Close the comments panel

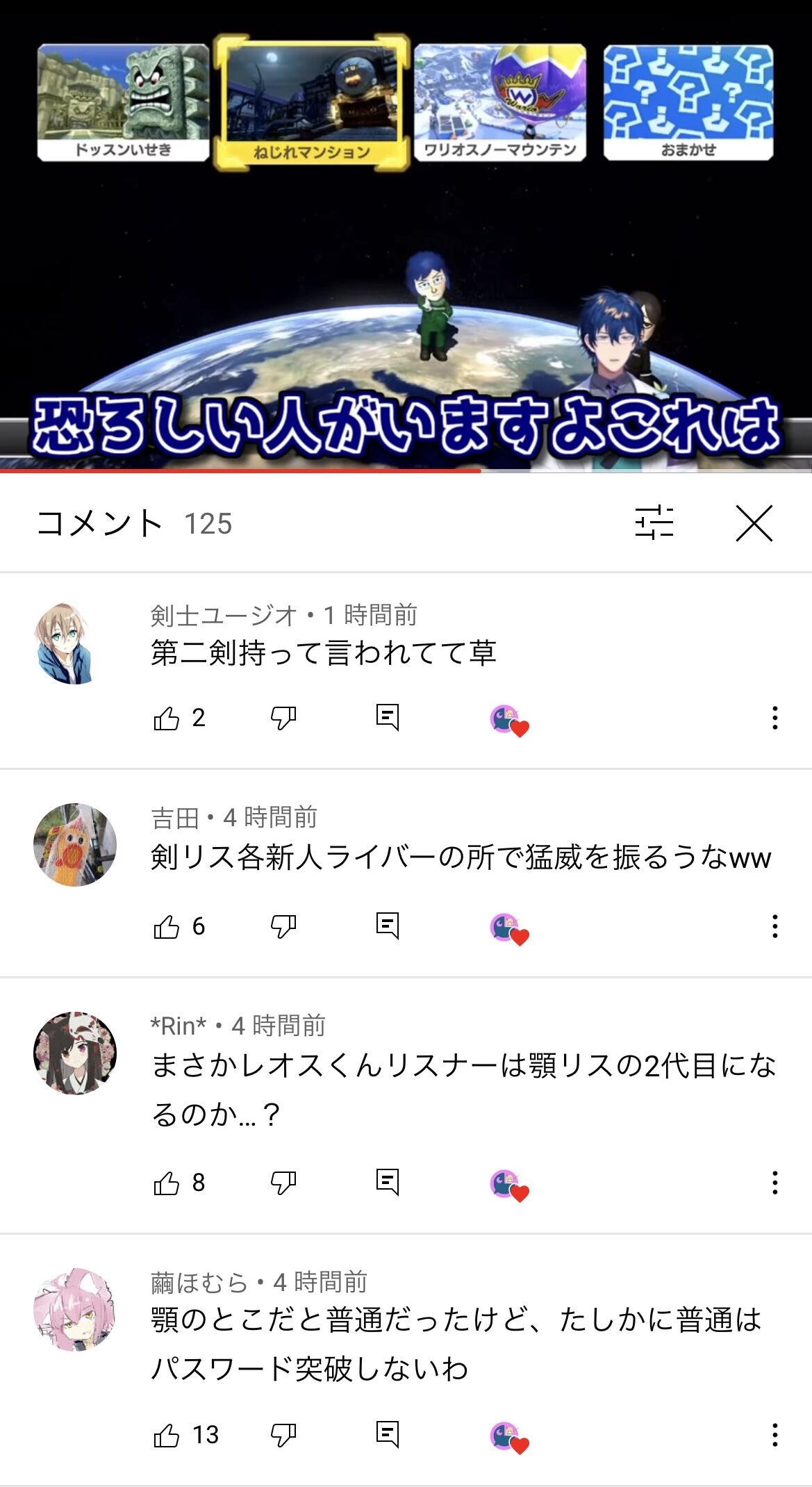click(754, 523)
